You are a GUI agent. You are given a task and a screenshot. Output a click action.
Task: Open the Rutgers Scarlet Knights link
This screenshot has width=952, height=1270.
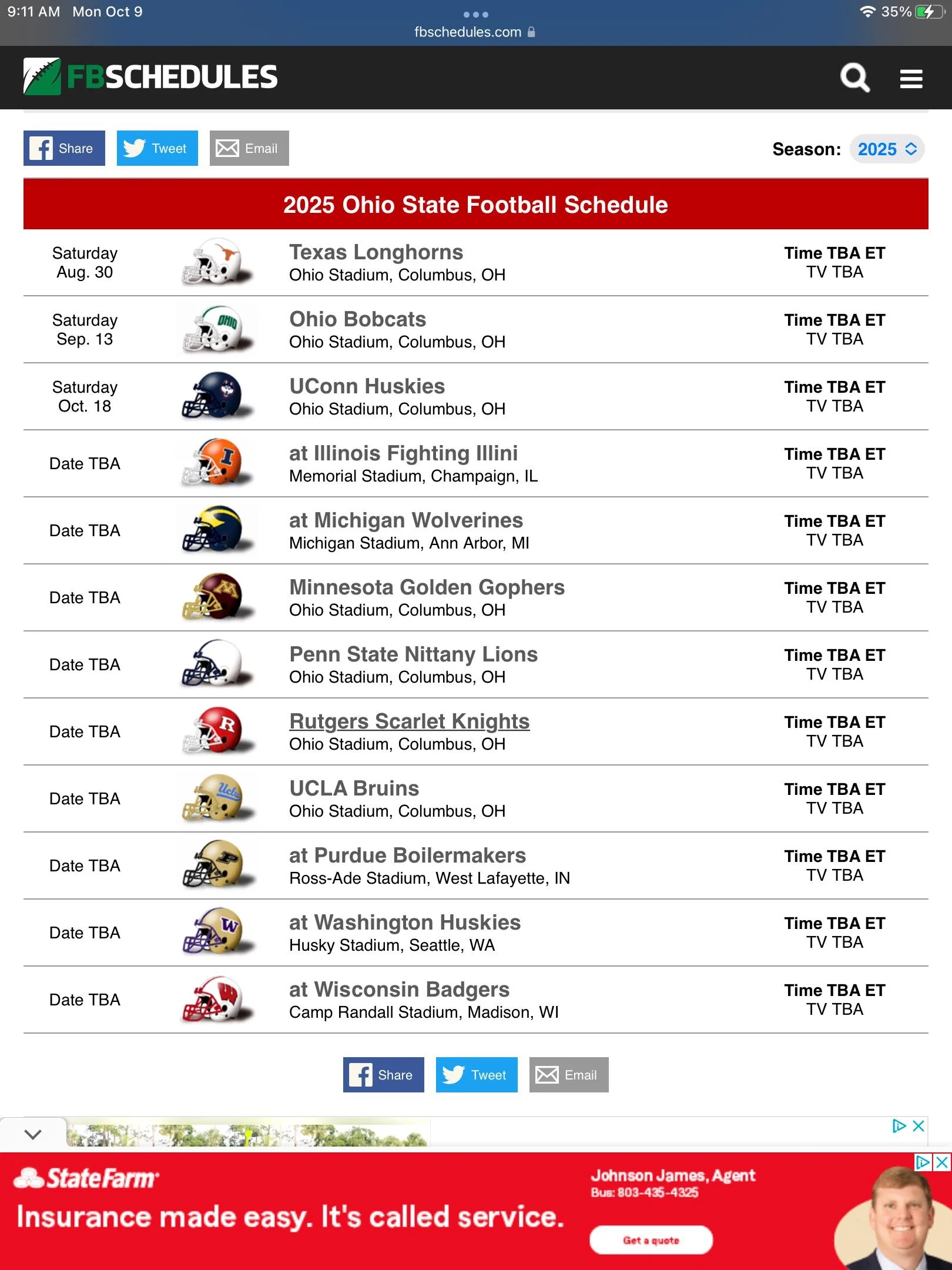click(408, 721)
